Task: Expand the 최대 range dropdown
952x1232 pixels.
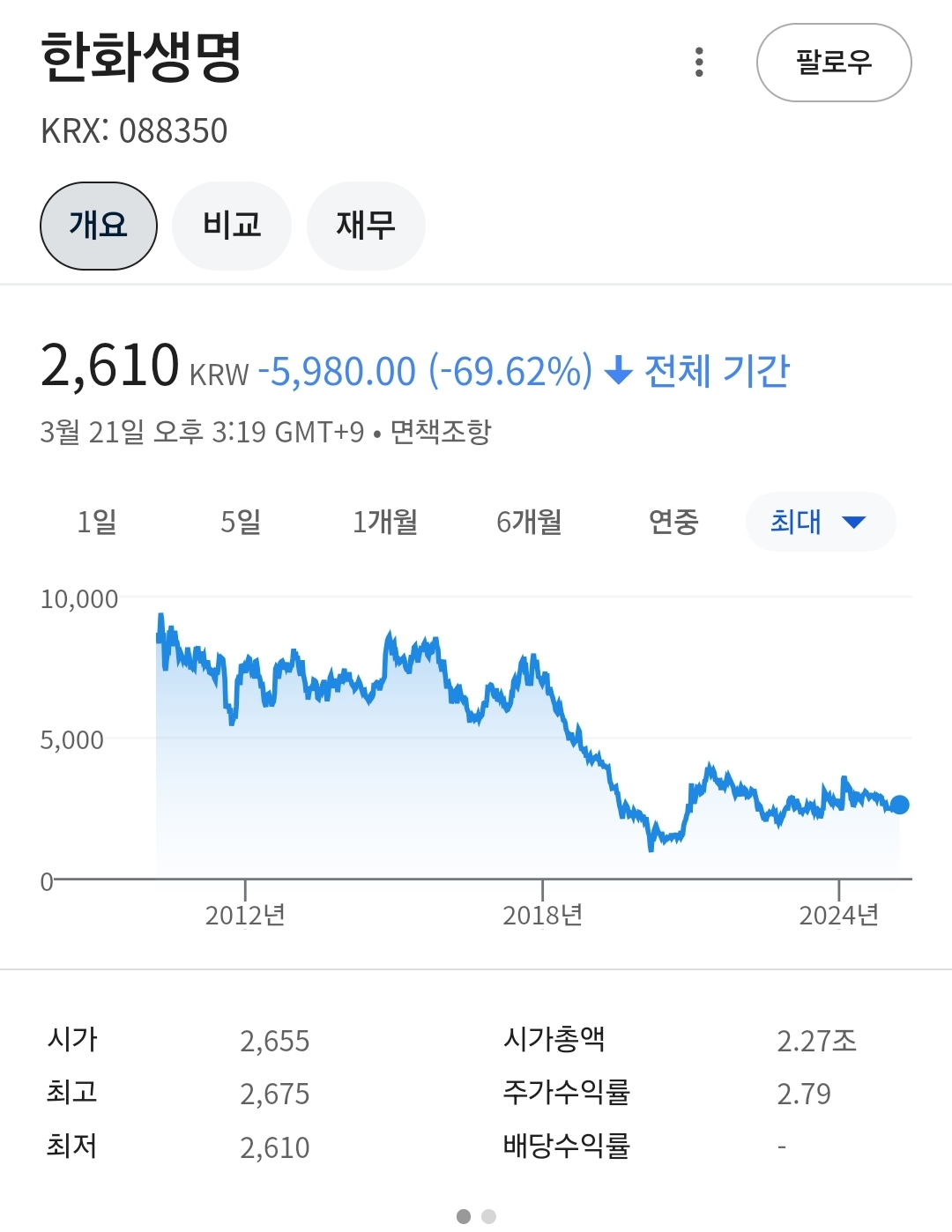Action: coord(820,522)
